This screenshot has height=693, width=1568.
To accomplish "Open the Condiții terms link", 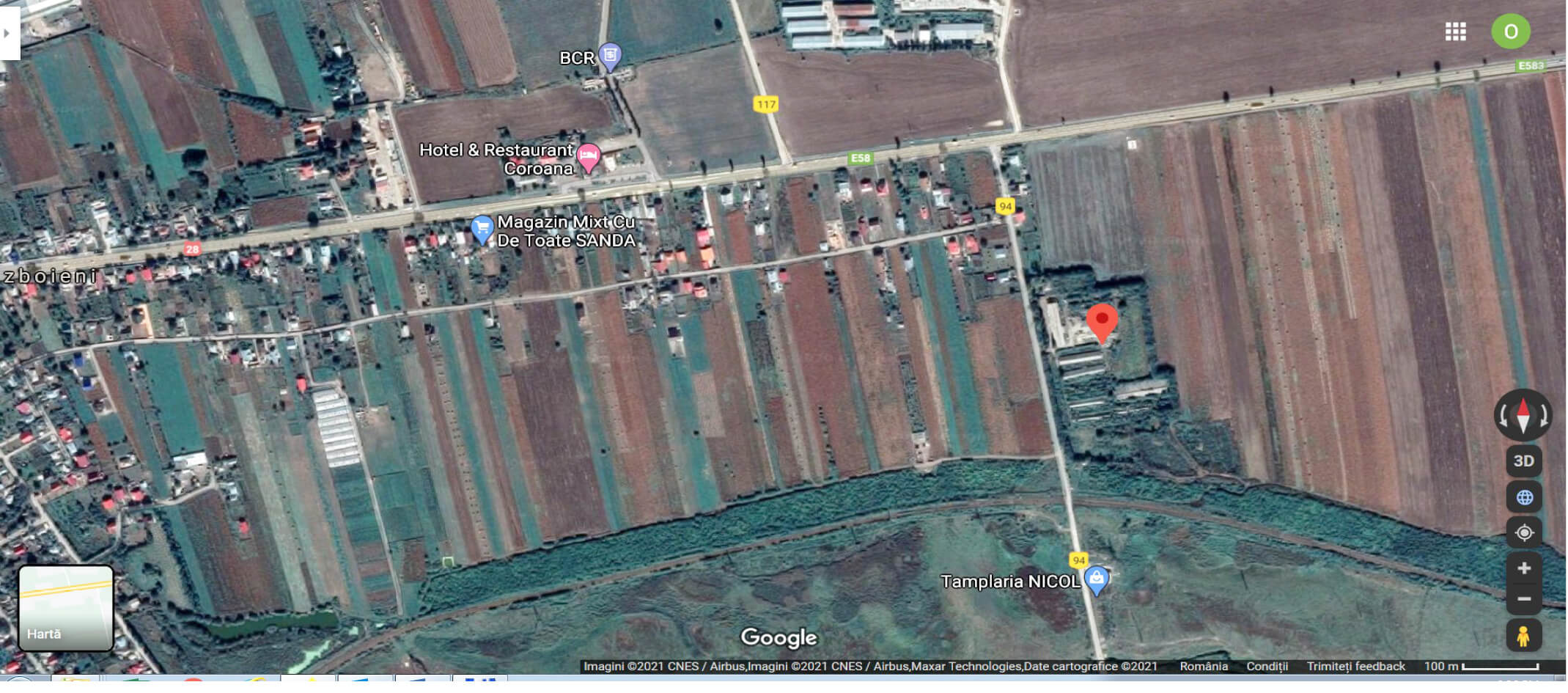I will pos(1266,666).
